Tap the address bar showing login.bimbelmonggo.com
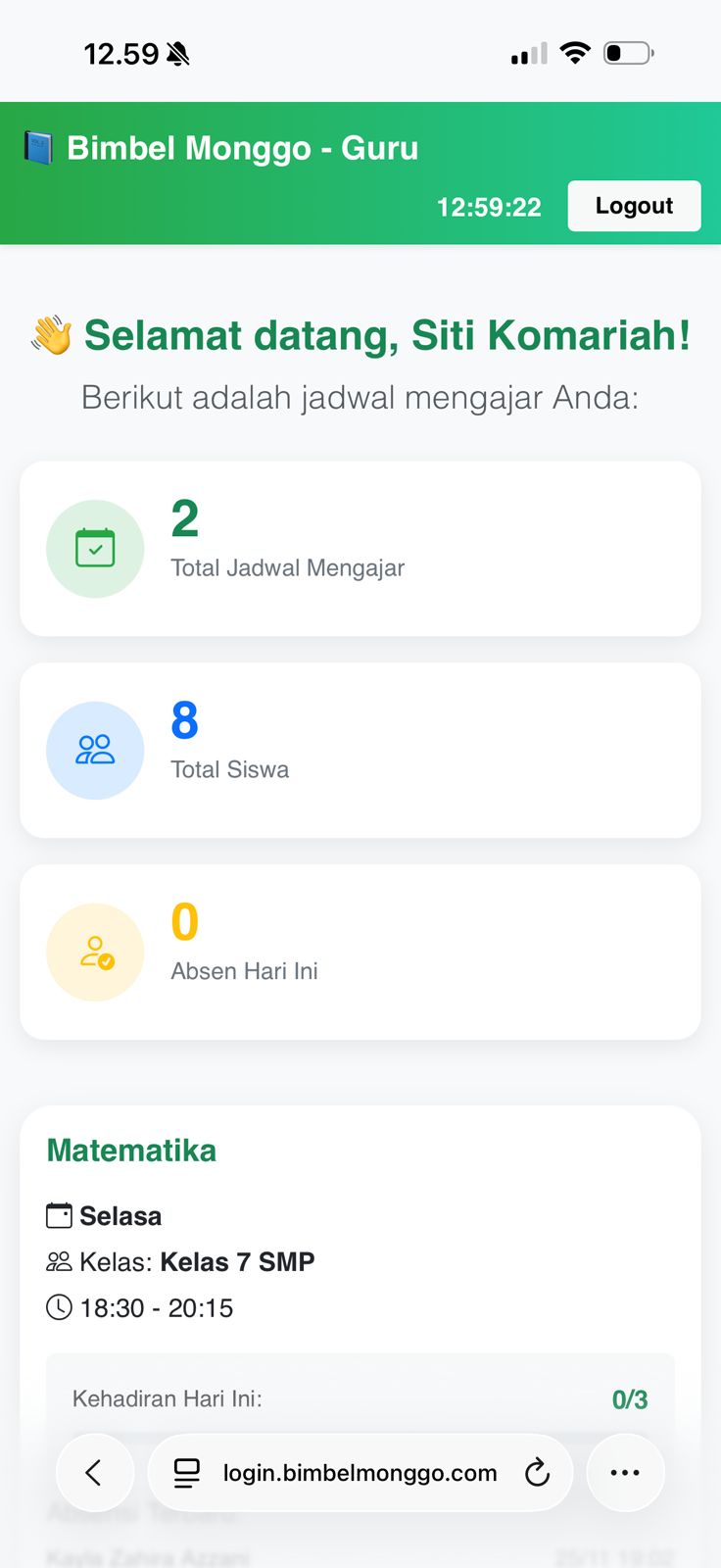The height and width of the screenshot is (1568, 721). [x=360, y=1472]
